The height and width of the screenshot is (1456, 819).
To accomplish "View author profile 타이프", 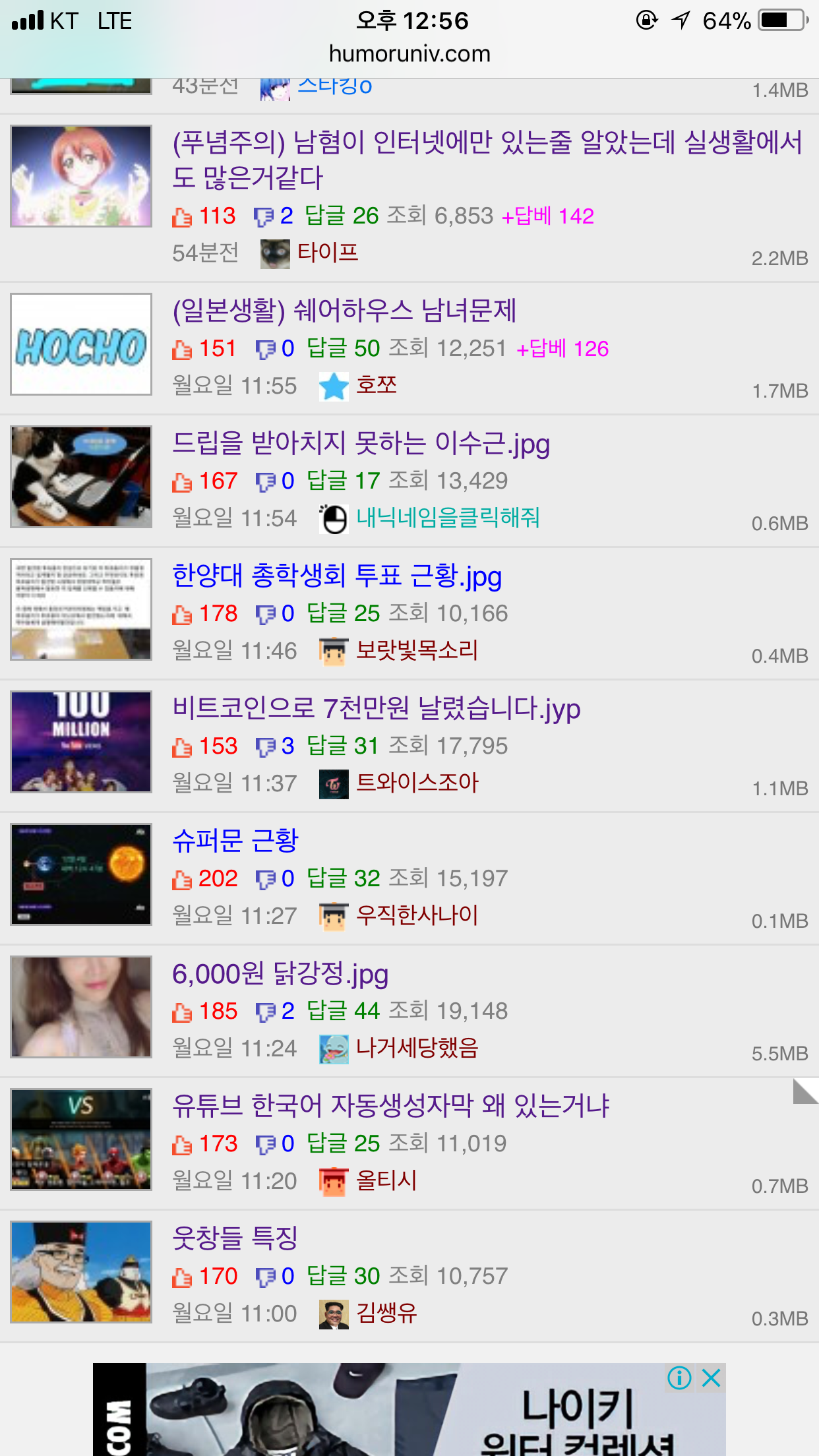I will pos(328,253).
